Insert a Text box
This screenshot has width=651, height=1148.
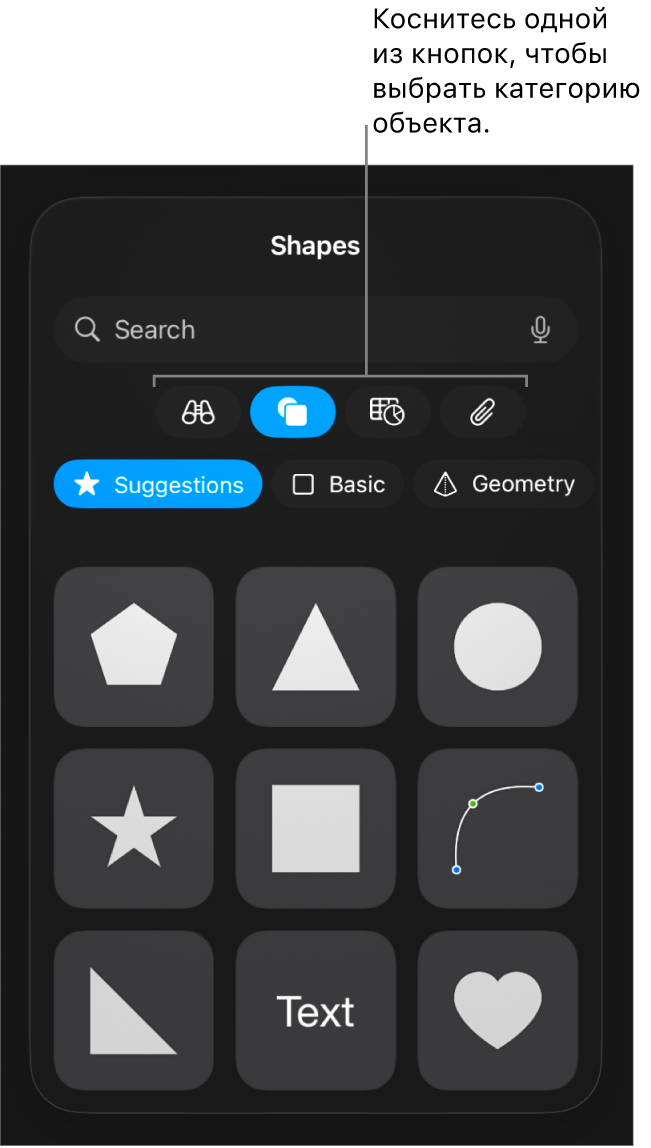[x=316, y=1010]
